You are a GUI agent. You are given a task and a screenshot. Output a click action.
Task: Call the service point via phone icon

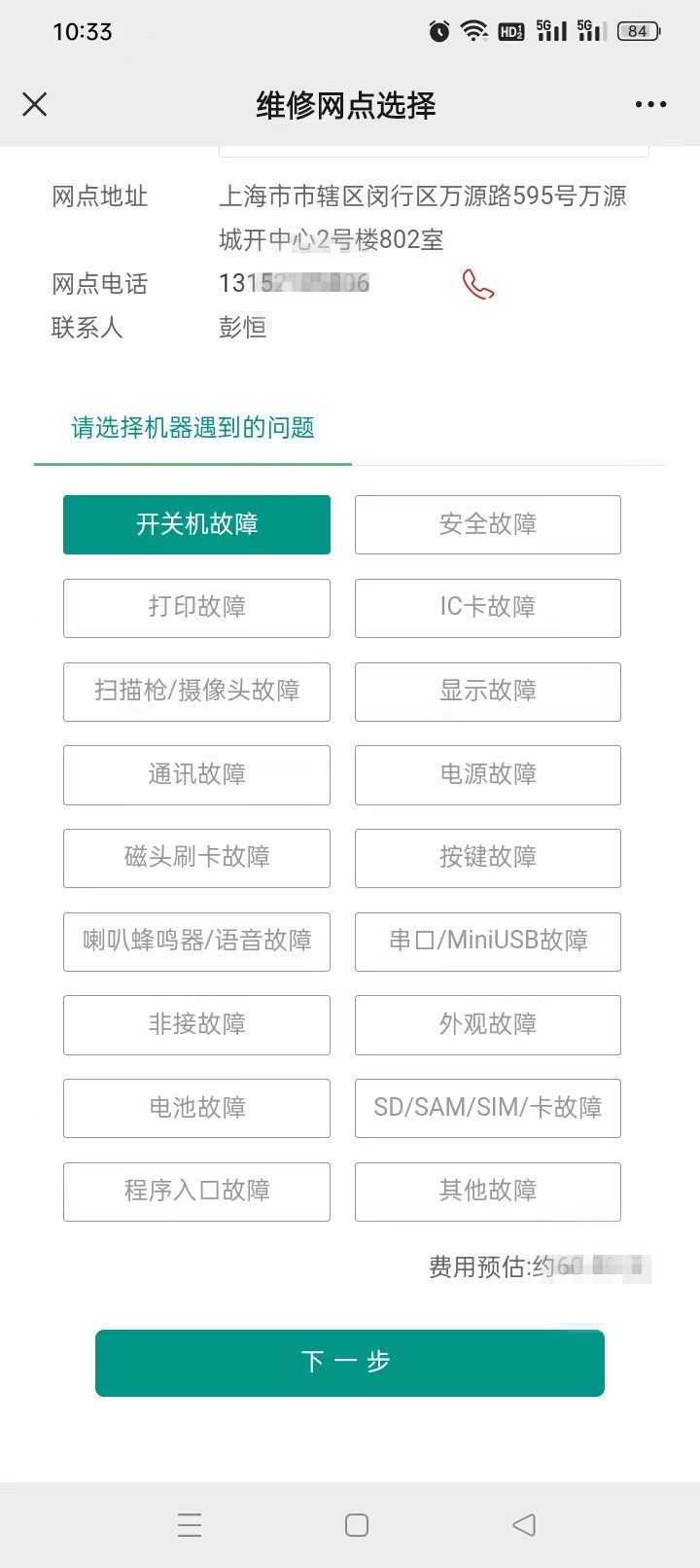pos(477,284)
